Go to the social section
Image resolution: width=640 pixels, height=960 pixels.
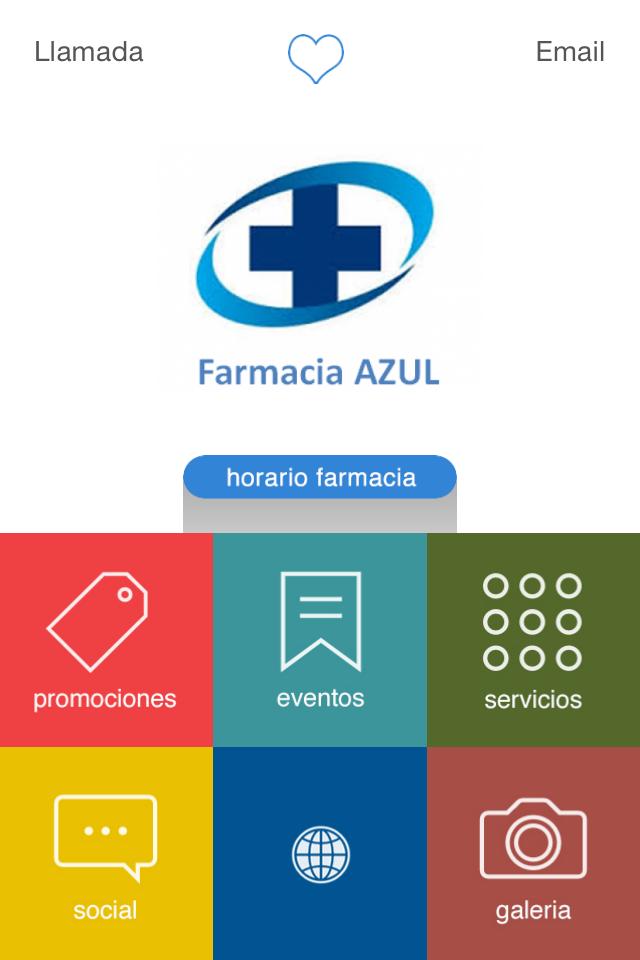pos(106,853)
